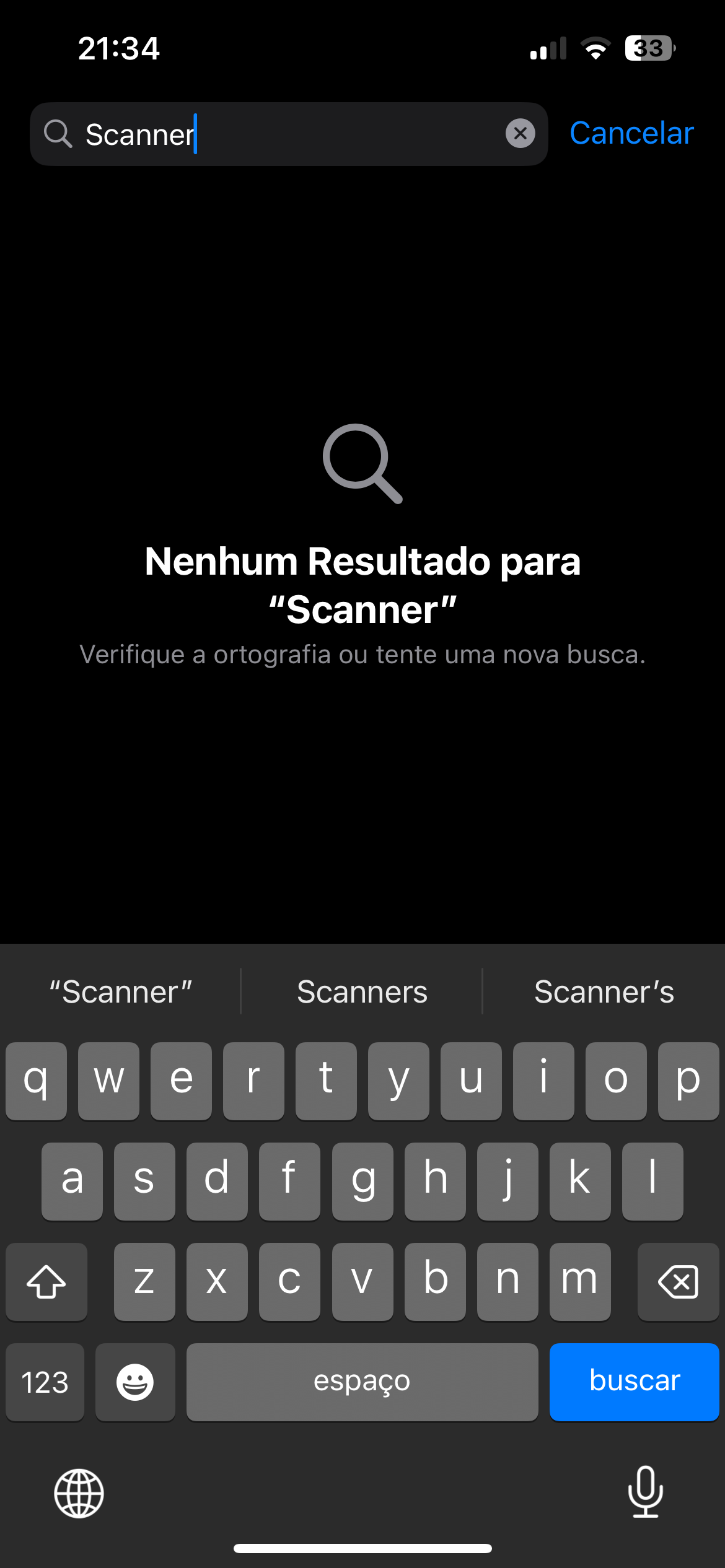Select the "Scanner's" keyboard suggestion
This screenshot has height=1568, width=725.
pos(604,992)
